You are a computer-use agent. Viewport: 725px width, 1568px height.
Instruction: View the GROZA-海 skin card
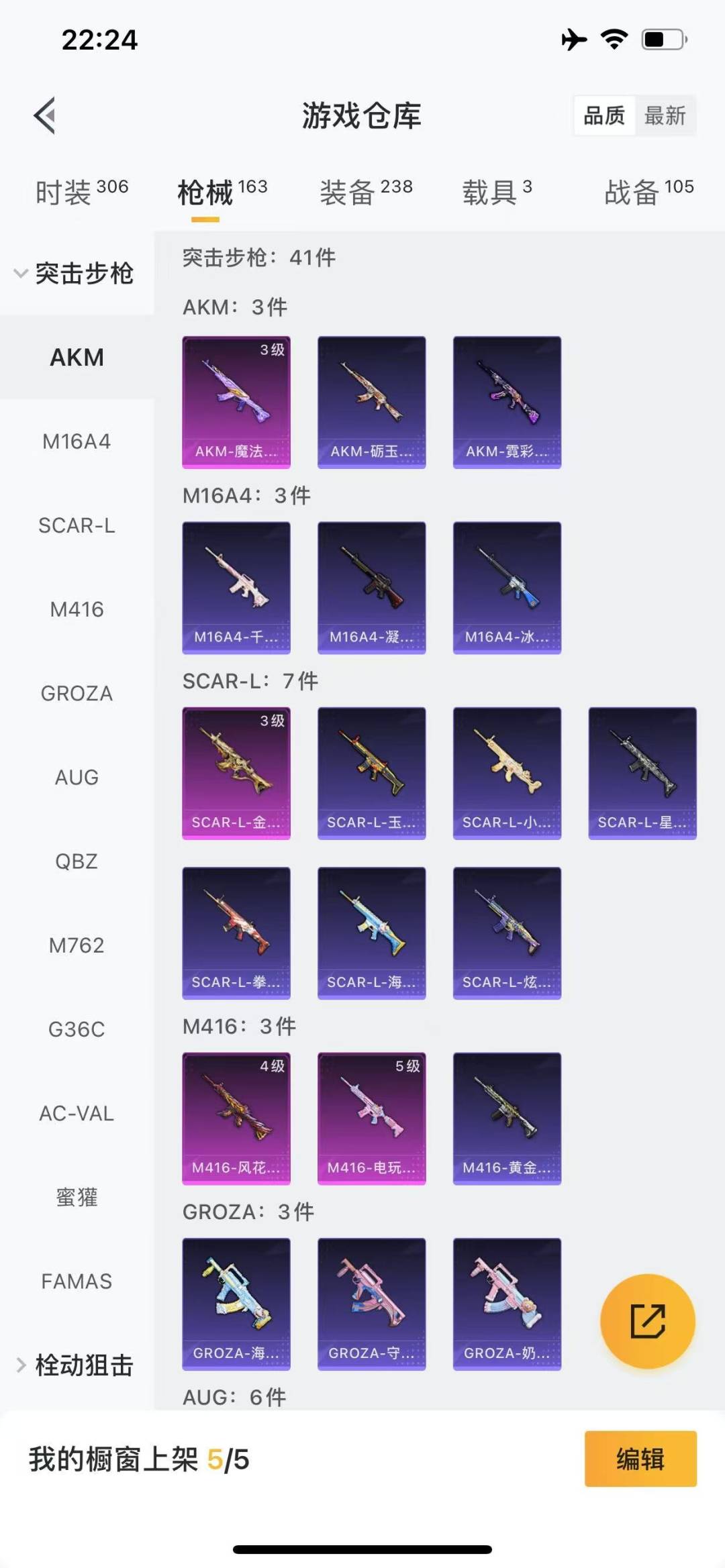[236, 1304]
